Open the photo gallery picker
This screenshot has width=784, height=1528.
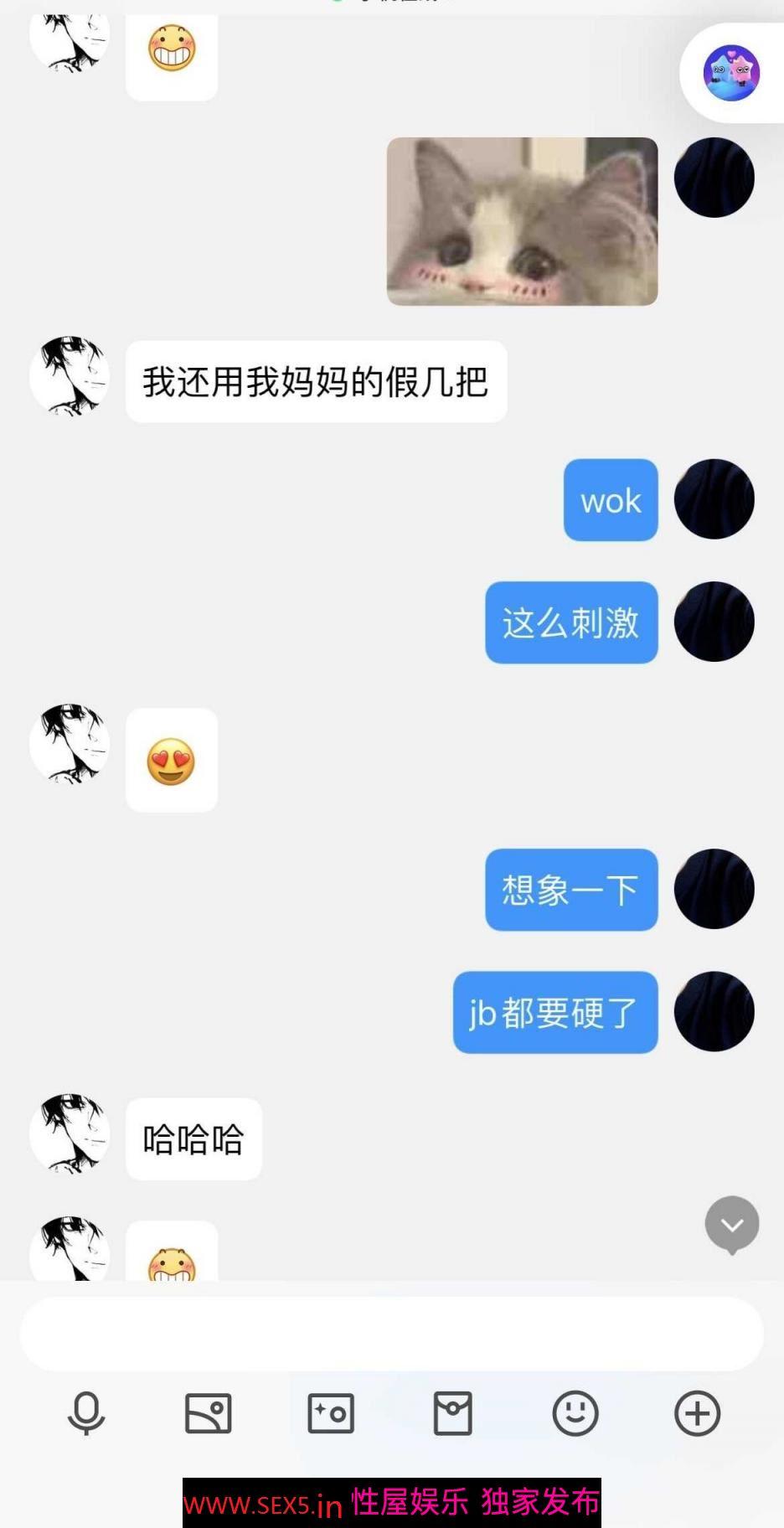pos(208,1413)
